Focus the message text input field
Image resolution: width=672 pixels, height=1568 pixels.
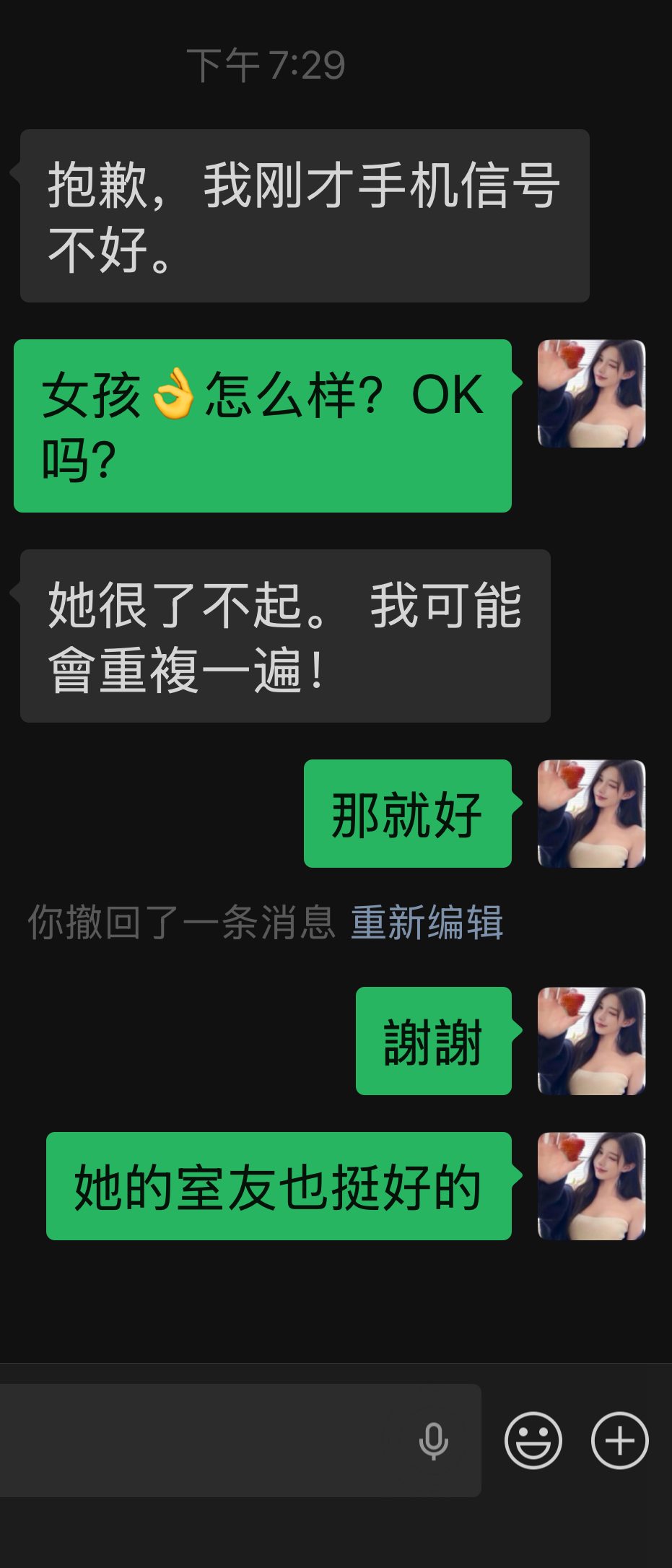209,1440
